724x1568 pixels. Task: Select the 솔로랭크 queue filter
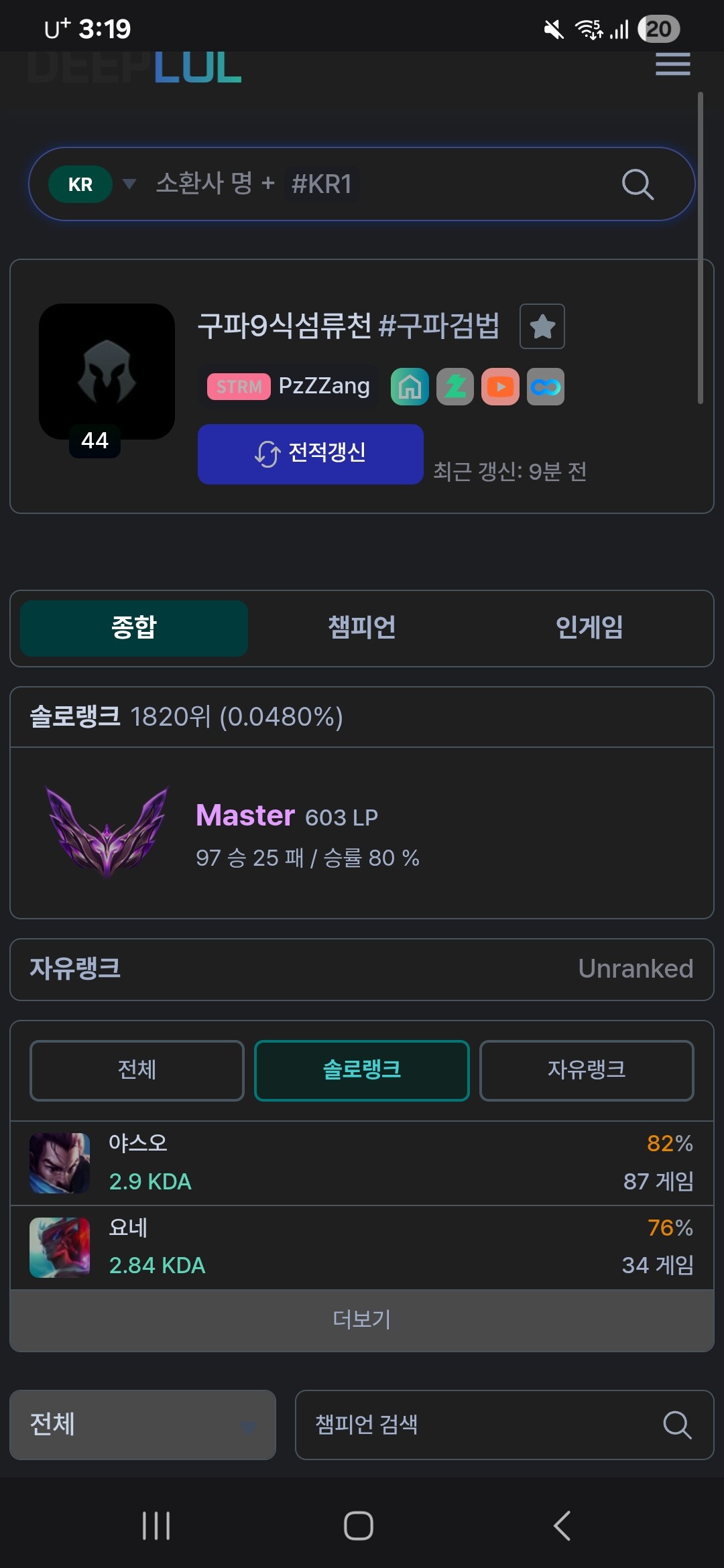(x=362, y=1070)
